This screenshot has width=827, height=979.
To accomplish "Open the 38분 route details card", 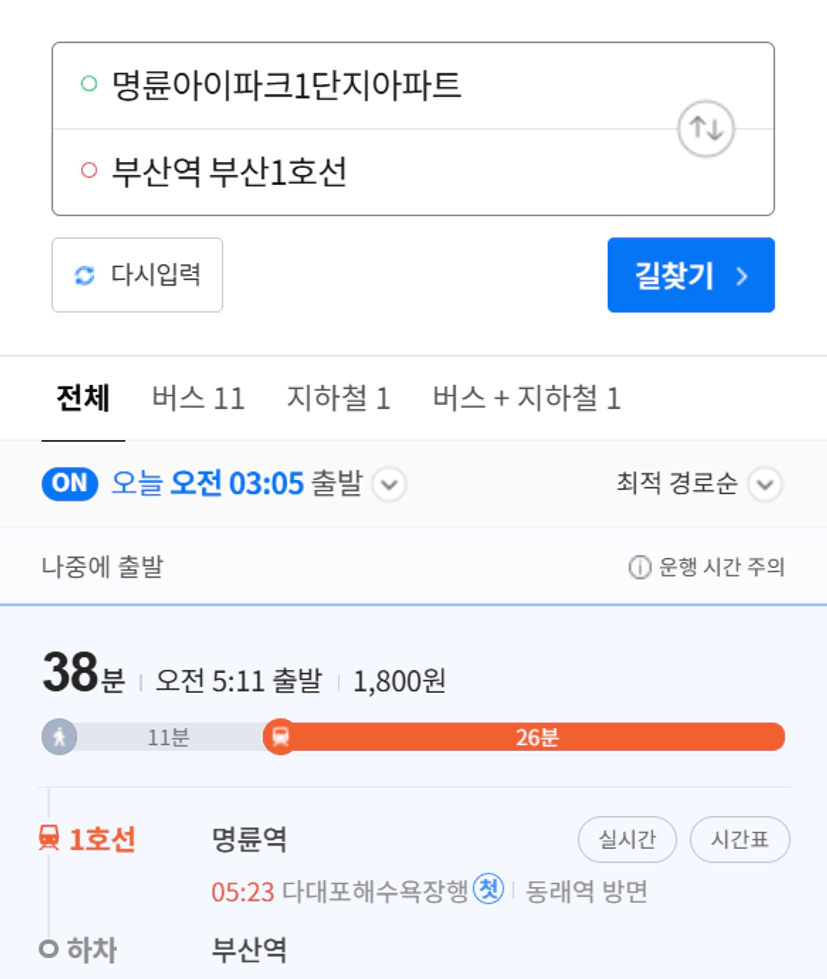I will pyautogui.click(x=413, y=699).
